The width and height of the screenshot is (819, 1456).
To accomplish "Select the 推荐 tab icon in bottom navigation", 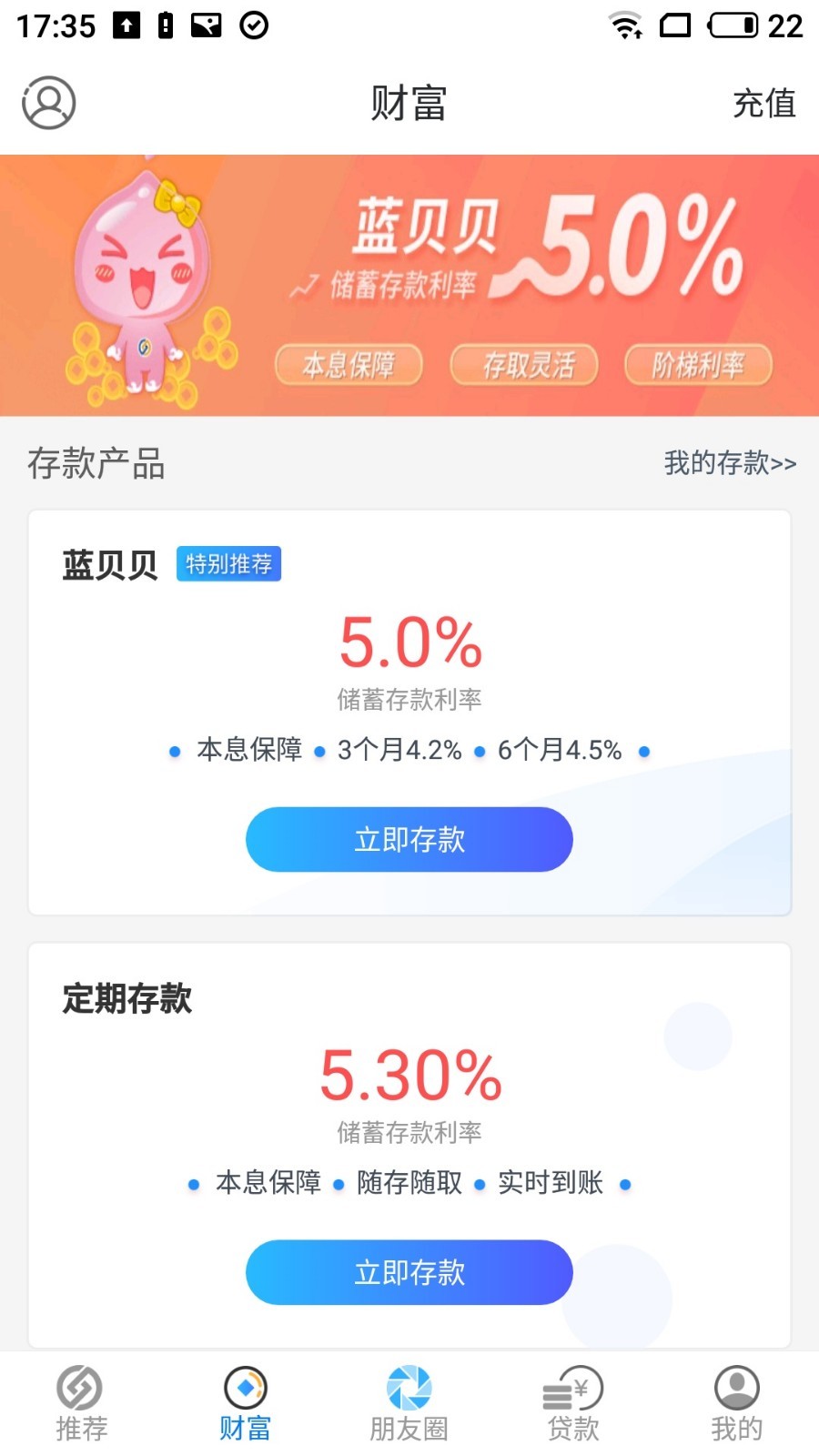I will pos(81,1390).
